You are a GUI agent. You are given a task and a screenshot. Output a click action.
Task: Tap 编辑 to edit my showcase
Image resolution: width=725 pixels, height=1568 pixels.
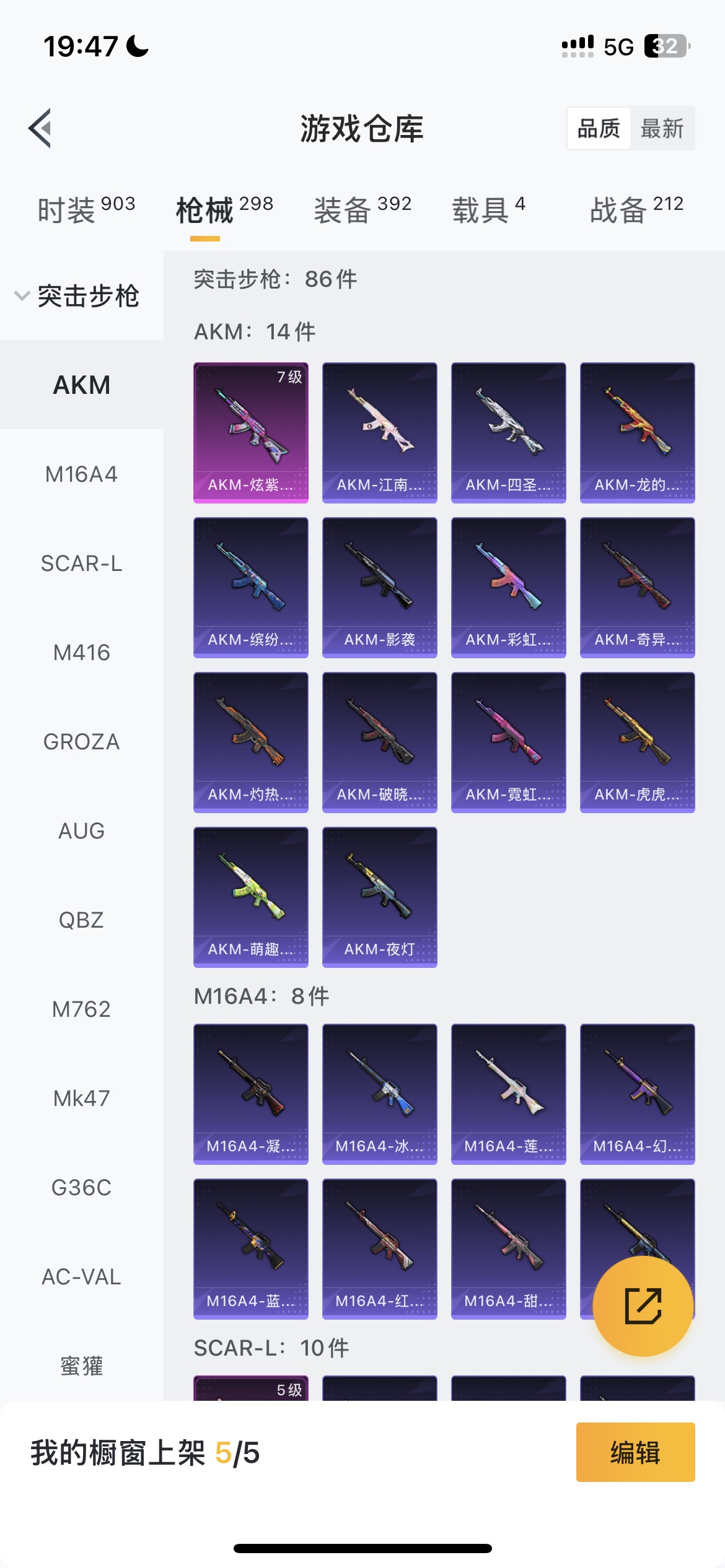pos(635,1452)
